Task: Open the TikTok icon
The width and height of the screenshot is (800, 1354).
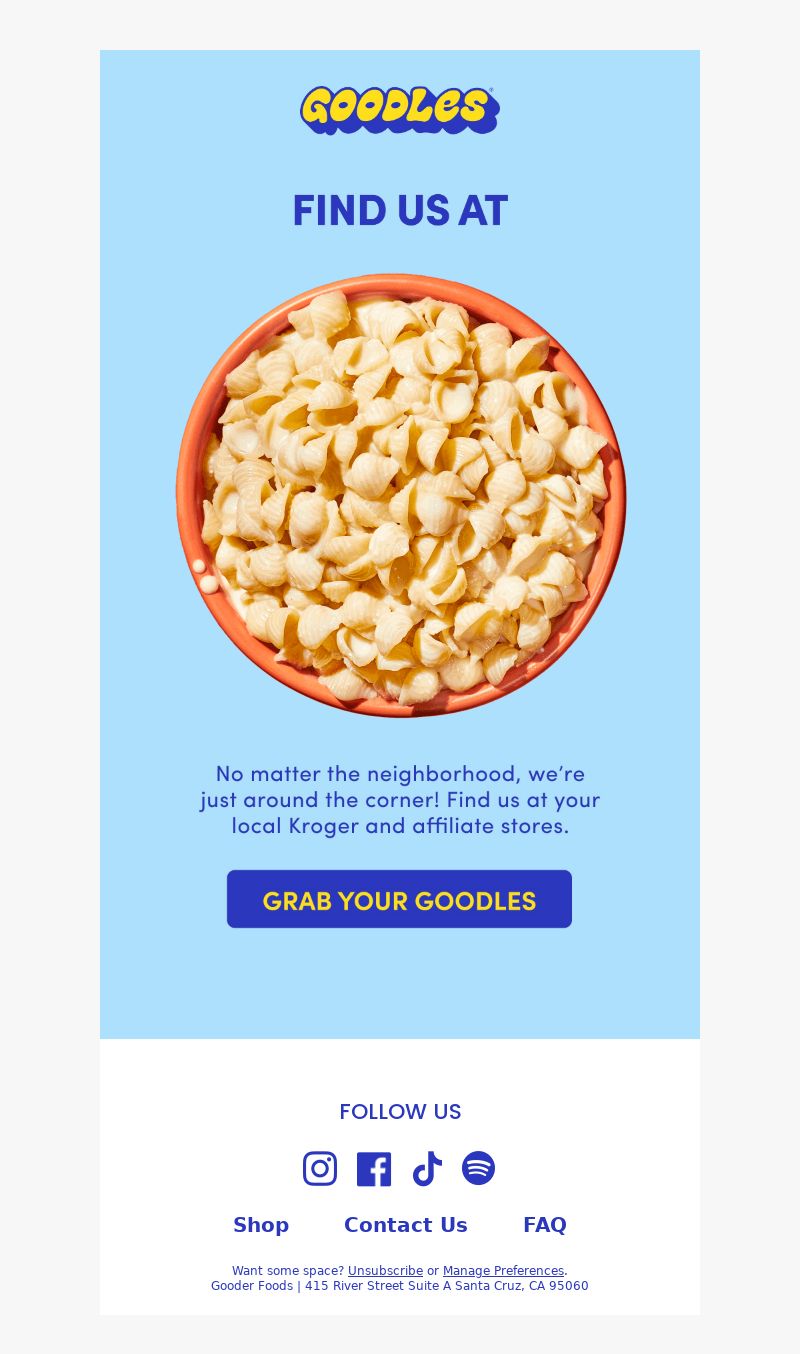Action: (427, 1168)
